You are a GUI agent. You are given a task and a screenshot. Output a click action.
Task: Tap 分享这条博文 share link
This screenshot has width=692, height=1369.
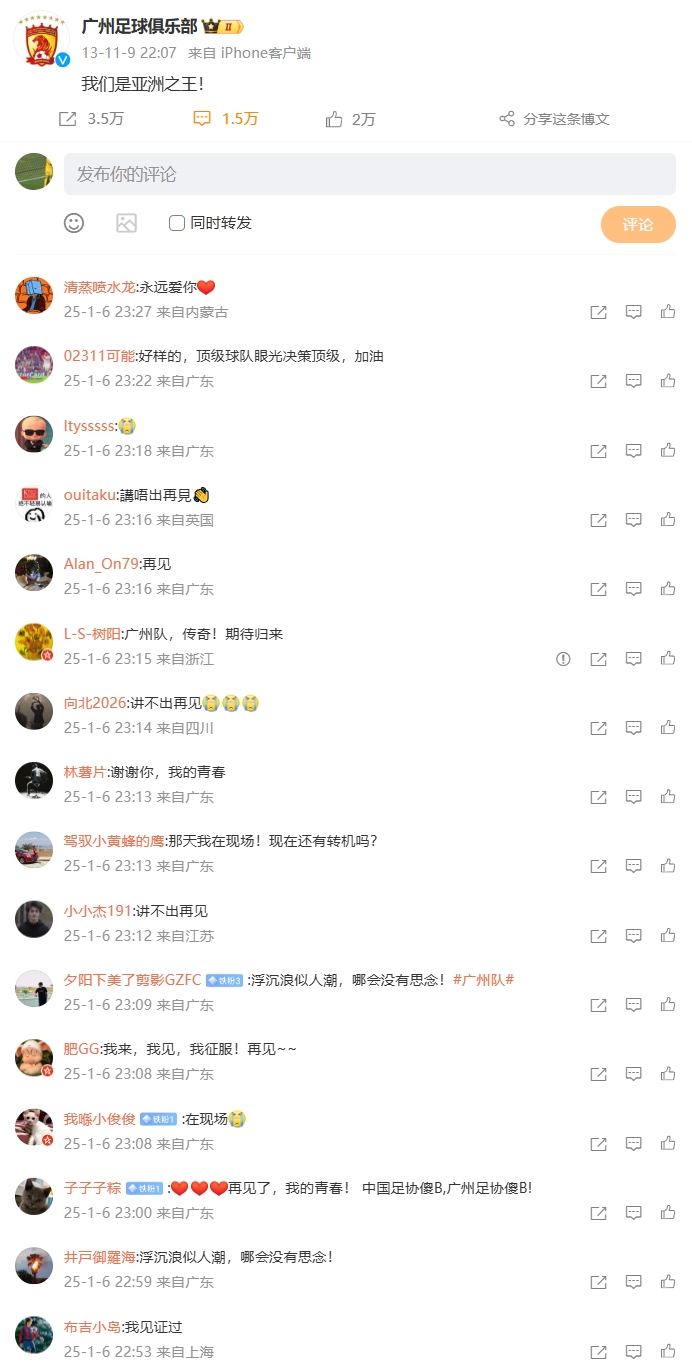point(555,119)
